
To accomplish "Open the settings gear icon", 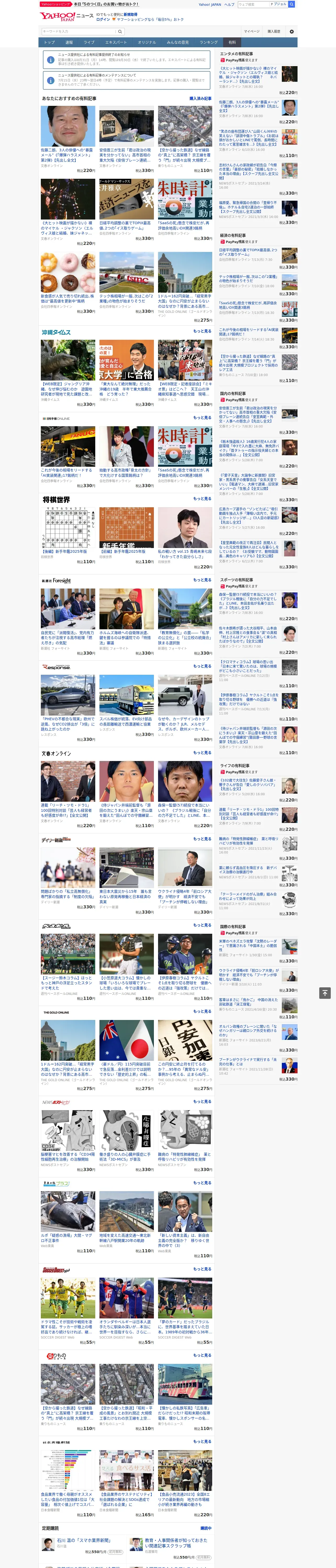I will (x=292, y=32).
